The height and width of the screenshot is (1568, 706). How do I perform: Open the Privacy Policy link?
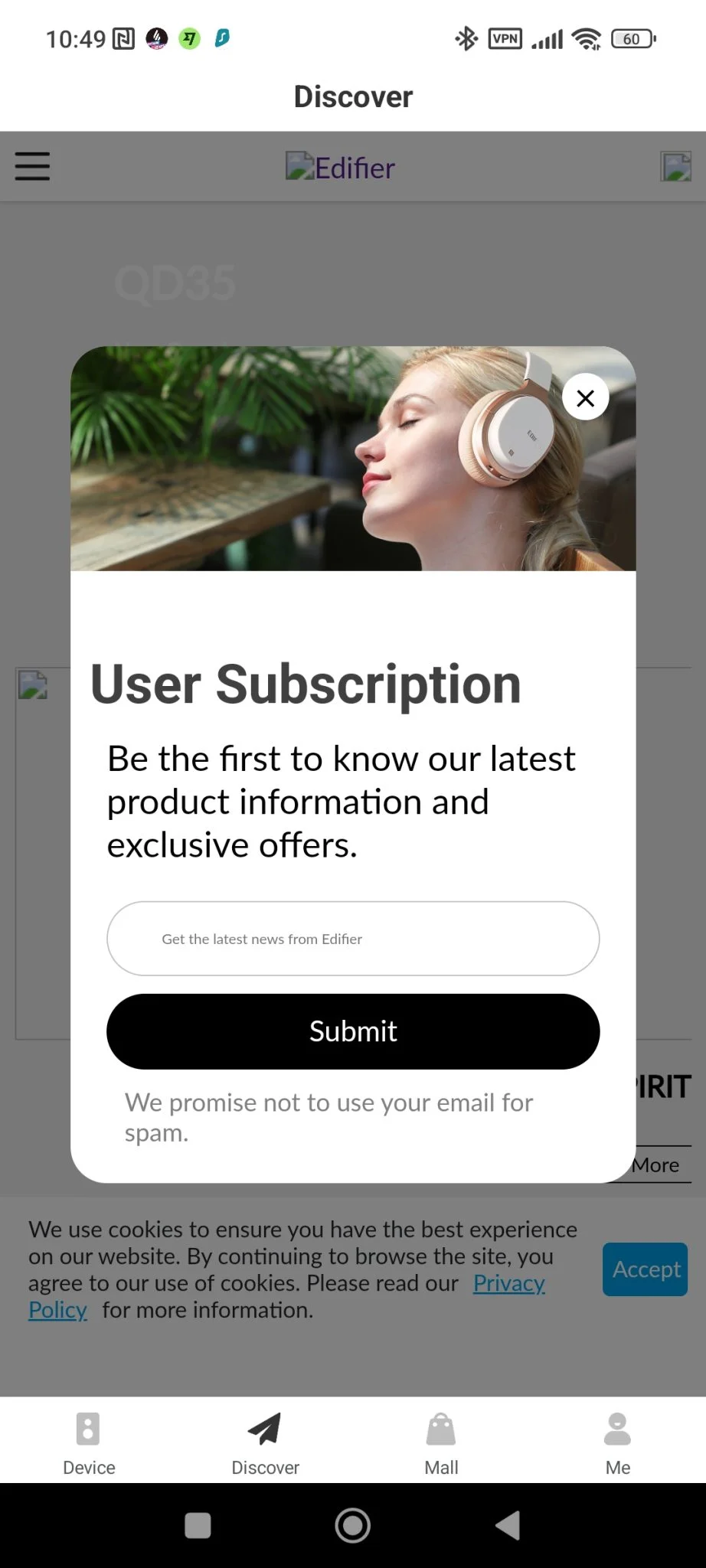[508, 1284]
